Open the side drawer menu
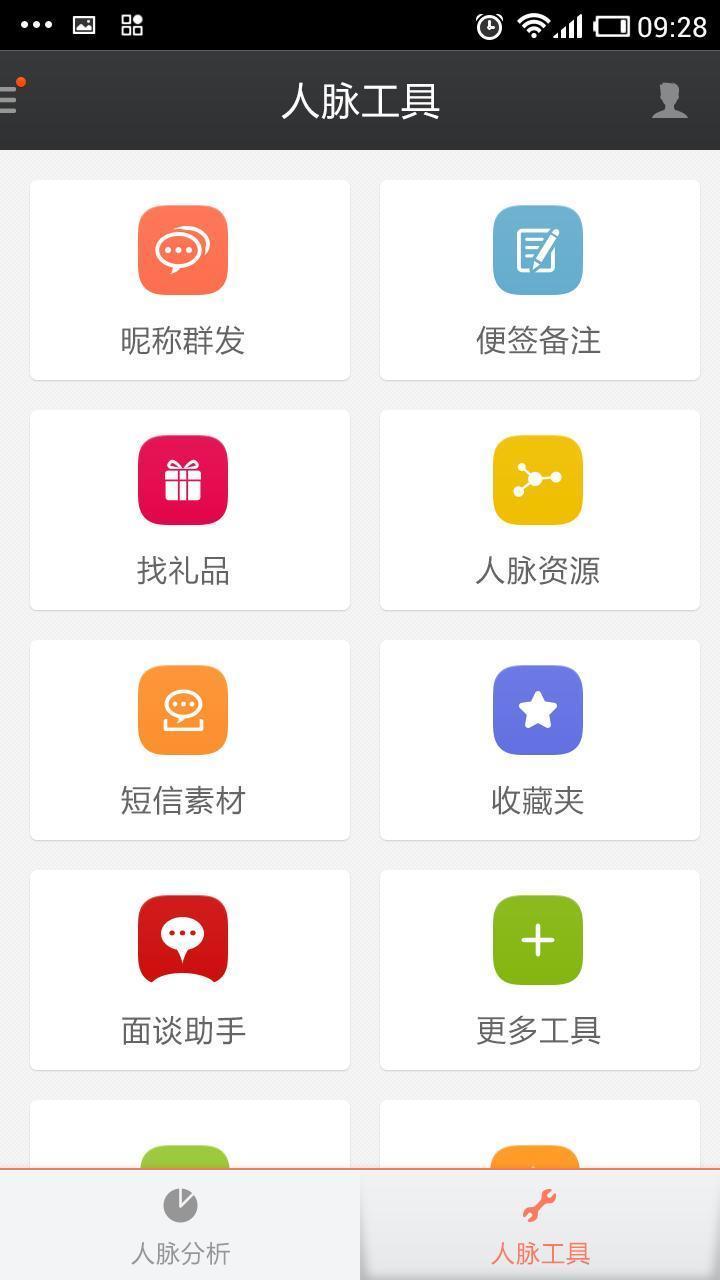Viewport: 720px width, 1280px height. (x=12, y=100)
